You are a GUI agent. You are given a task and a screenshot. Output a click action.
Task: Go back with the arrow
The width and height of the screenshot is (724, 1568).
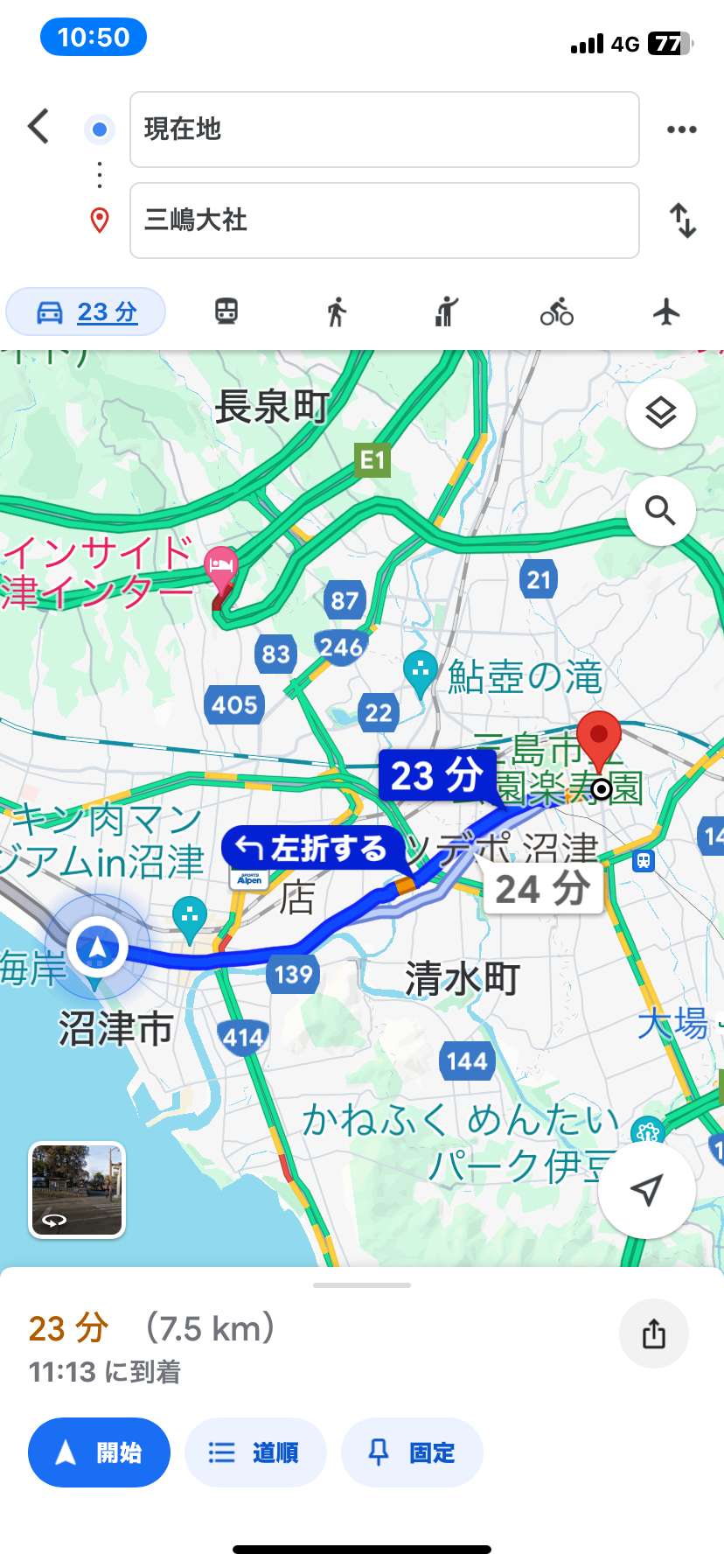point(38,127)
